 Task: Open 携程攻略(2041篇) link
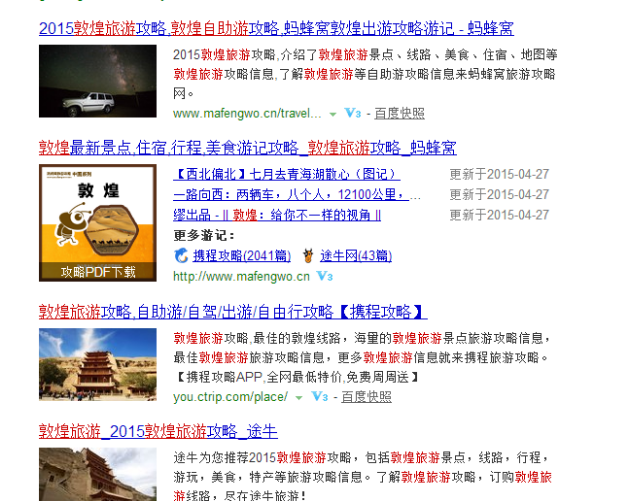click(233, 256)
